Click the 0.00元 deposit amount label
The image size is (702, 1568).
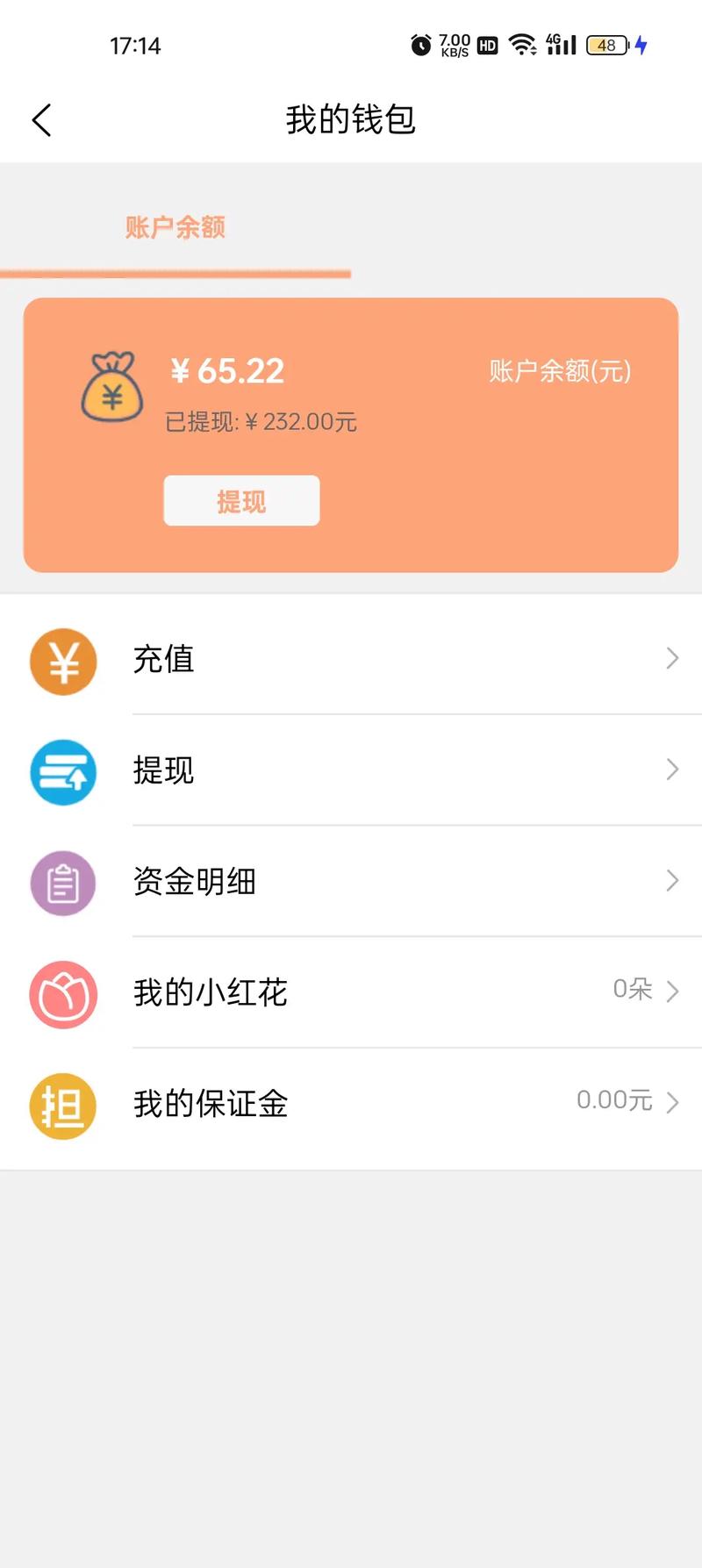pos(614,1101)
